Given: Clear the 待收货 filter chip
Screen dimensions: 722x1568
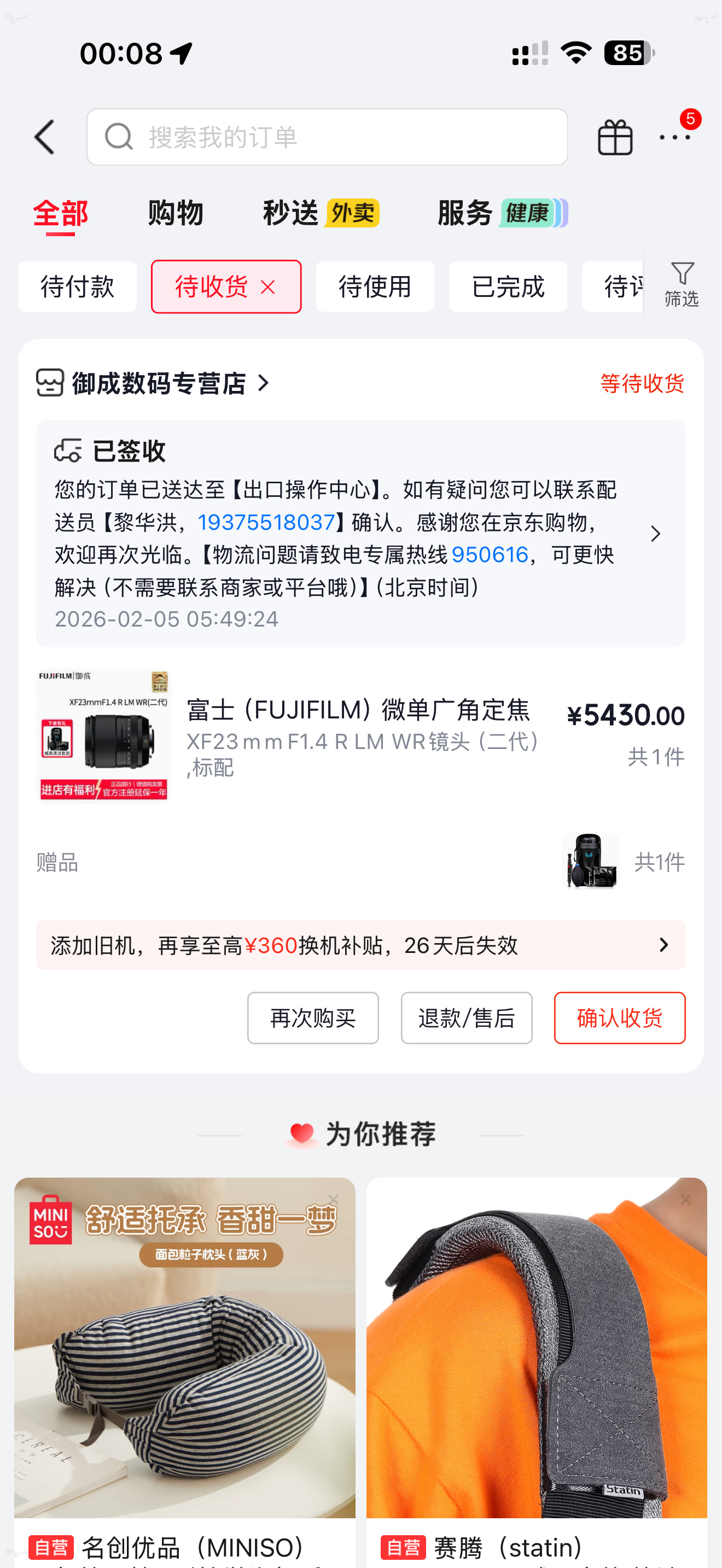Looking at the screenshot, I should coord(268,286).
